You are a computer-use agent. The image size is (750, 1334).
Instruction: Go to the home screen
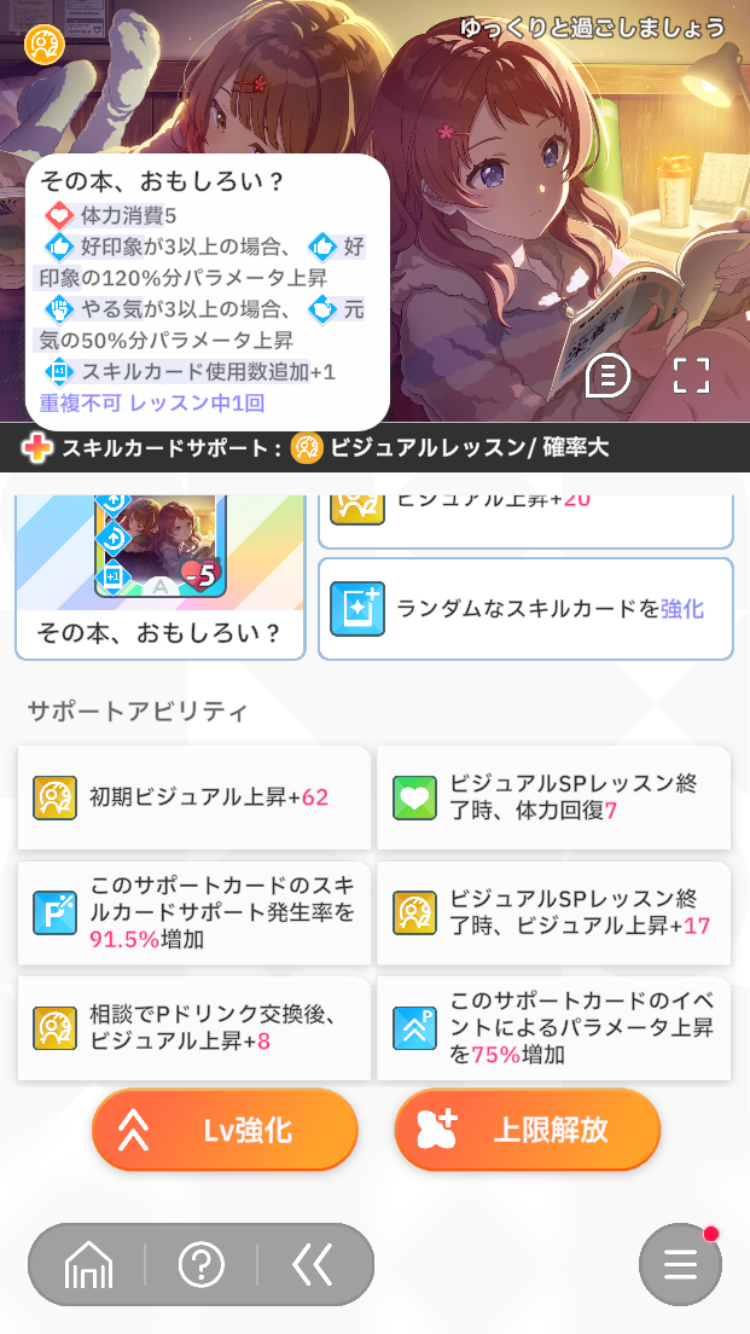coord(89,1266)
